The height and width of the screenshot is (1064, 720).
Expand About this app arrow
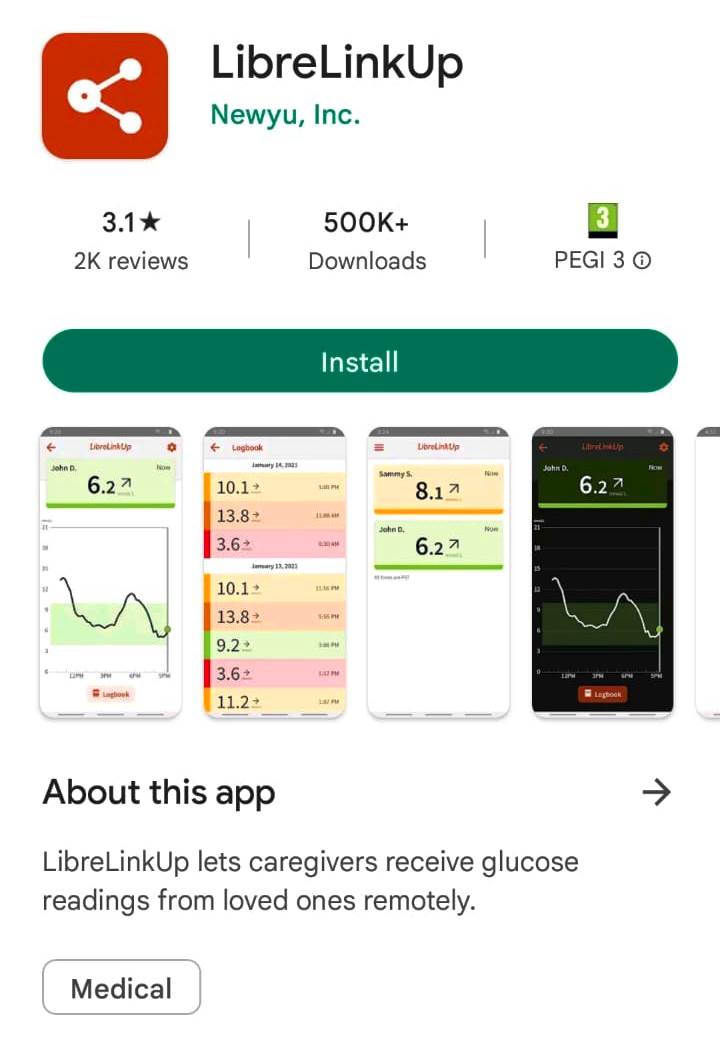point(656,793)
